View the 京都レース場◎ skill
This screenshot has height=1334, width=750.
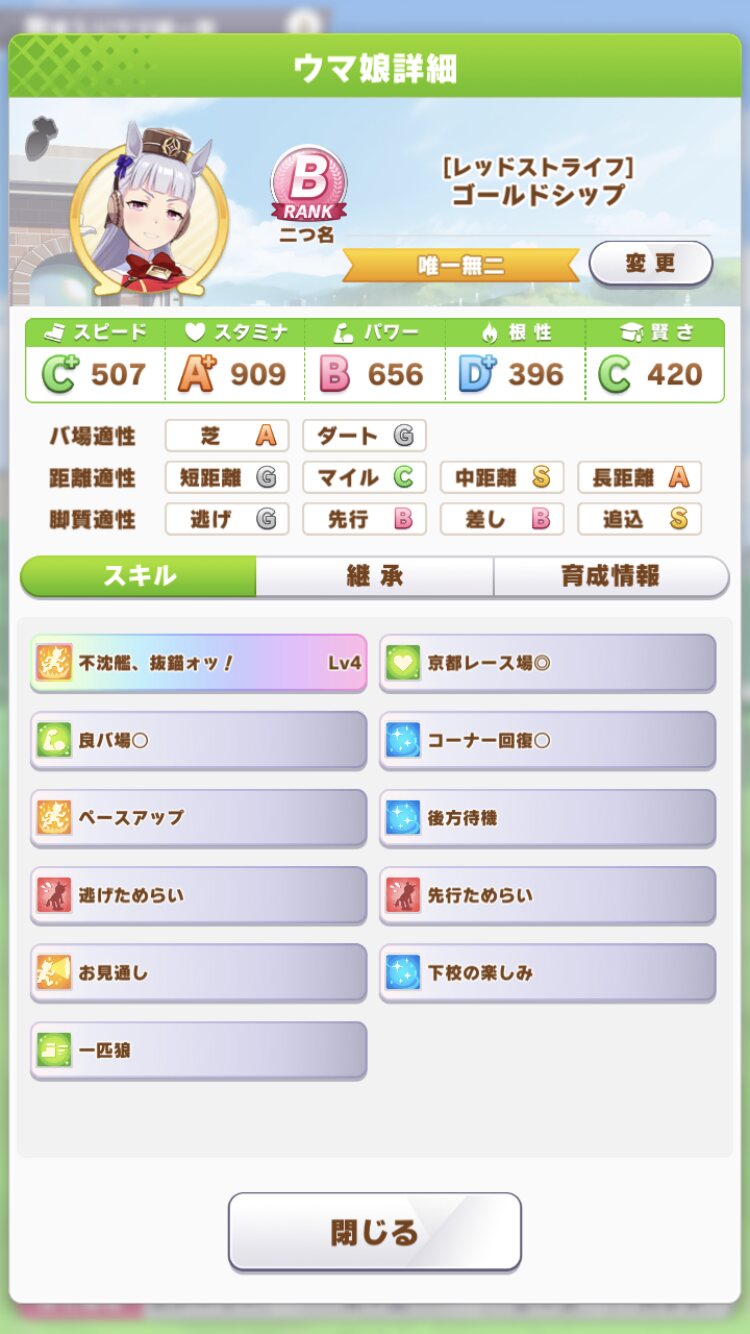tap(547, 662)
